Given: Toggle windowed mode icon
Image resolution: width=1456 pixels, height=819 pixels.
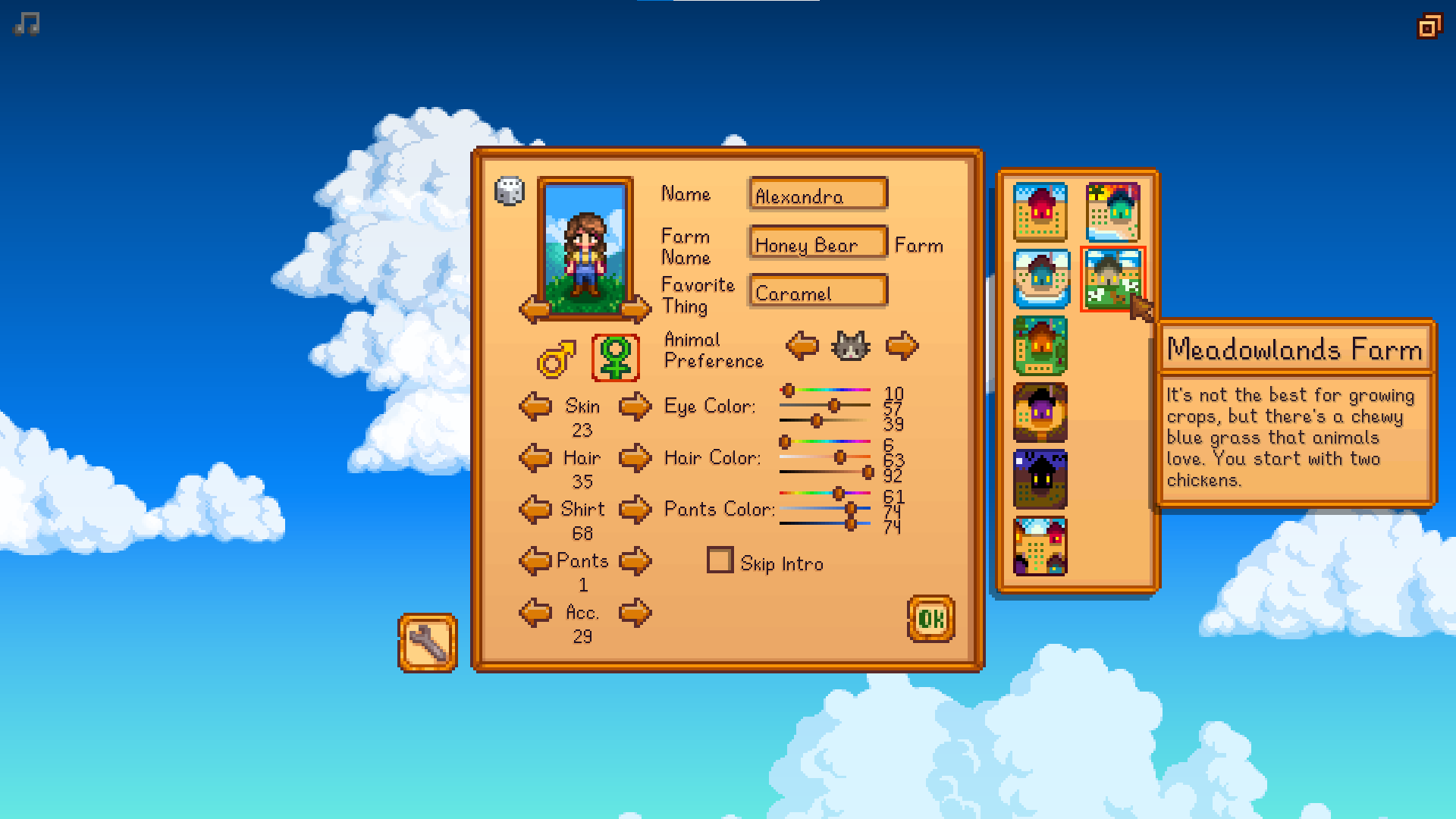Looking at the screenshot, I should point(1428,27).
